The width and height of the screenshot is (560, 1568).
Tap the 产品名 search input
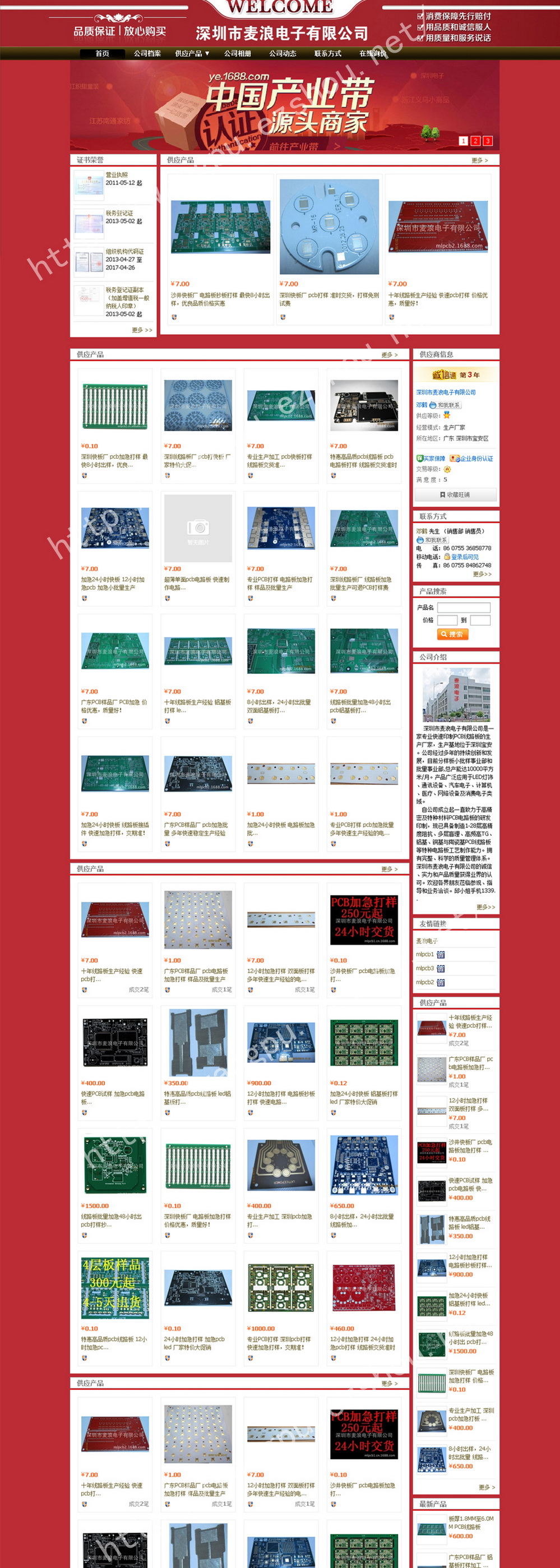[463, 608]
